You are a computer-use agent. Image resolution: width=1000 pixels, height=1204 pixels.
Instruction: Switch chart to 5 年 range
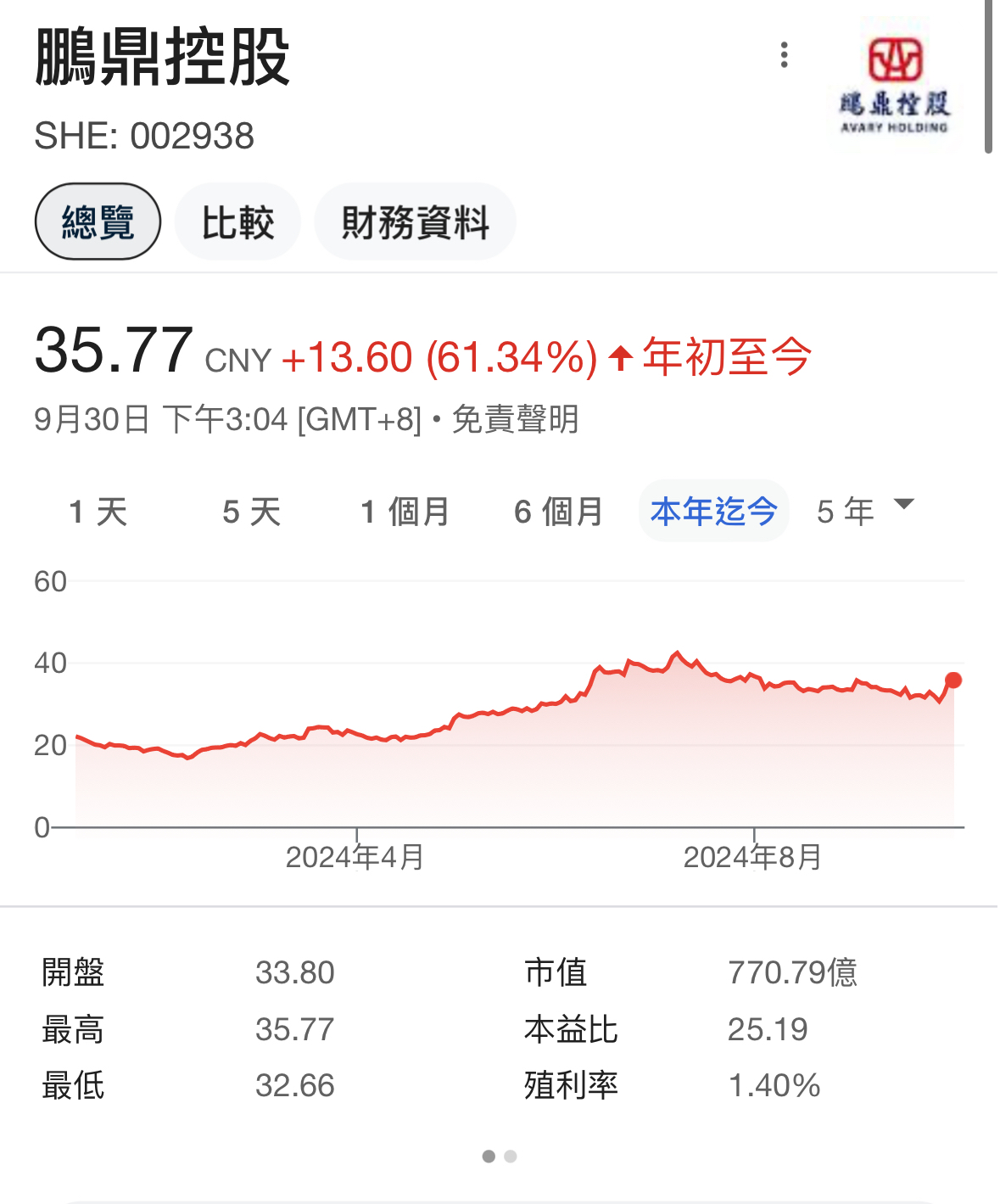tap(846, 512)
